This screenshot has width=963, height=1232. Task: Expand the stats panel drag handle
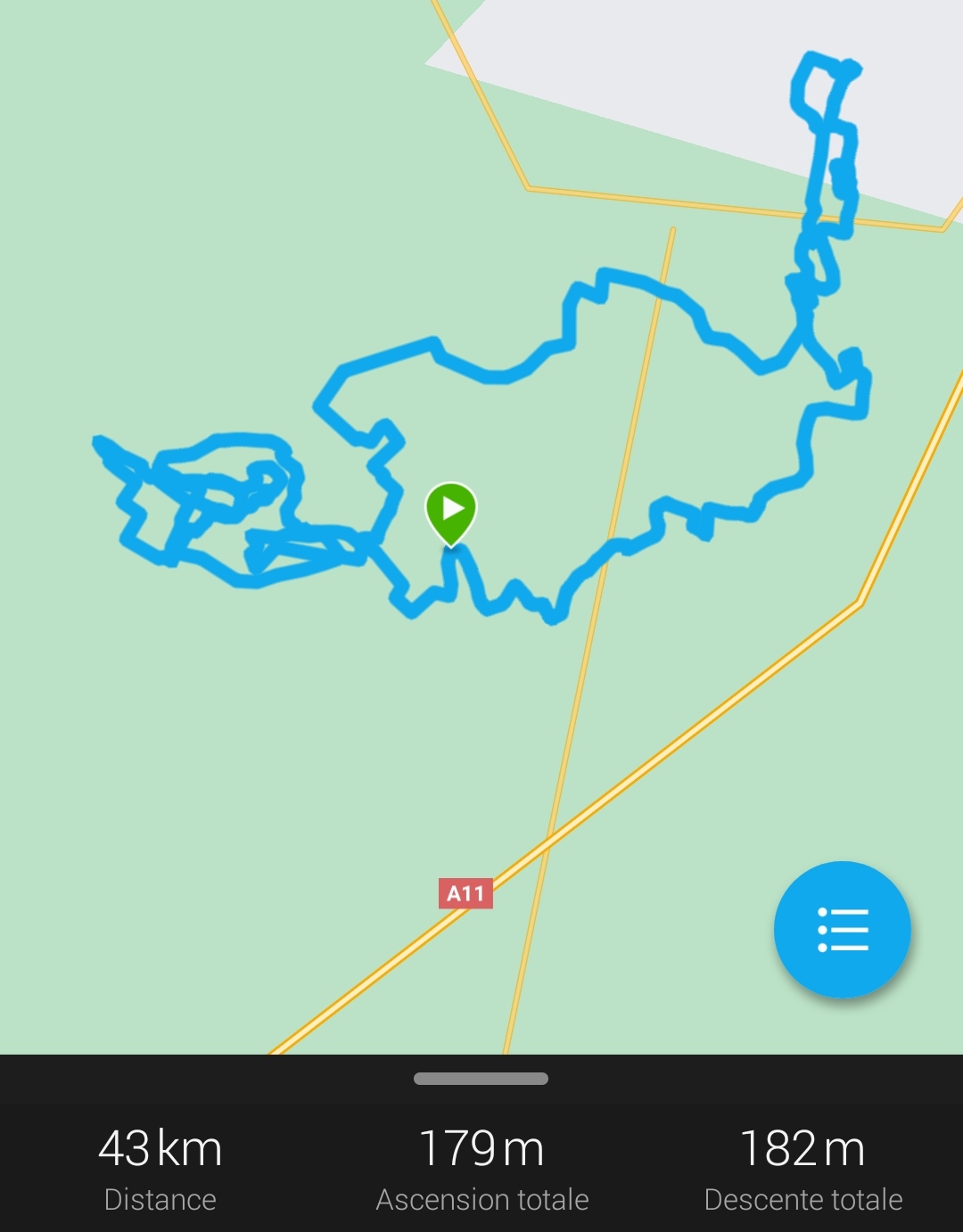[481, 1079]
